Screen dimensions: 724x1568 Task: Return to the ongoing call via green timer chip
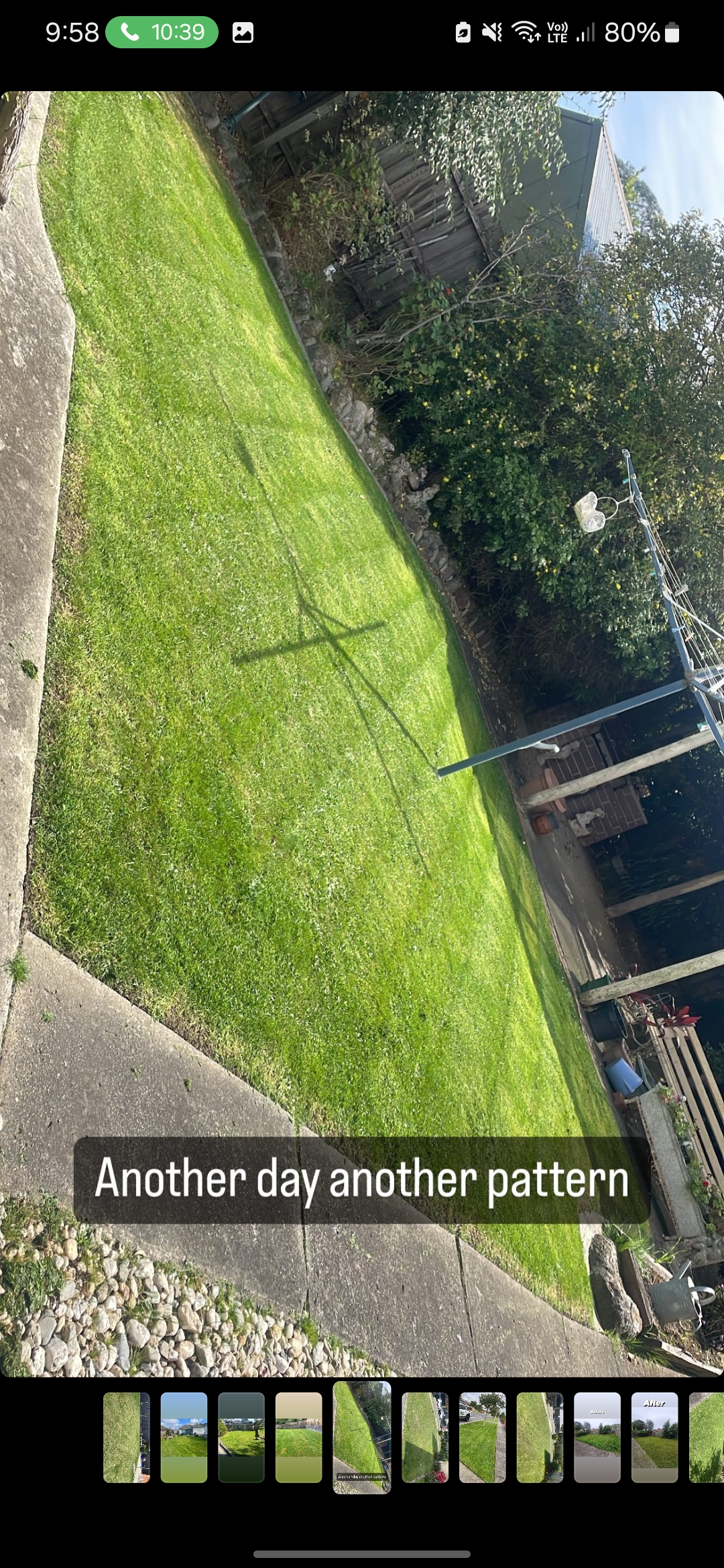tap(162, 32)
